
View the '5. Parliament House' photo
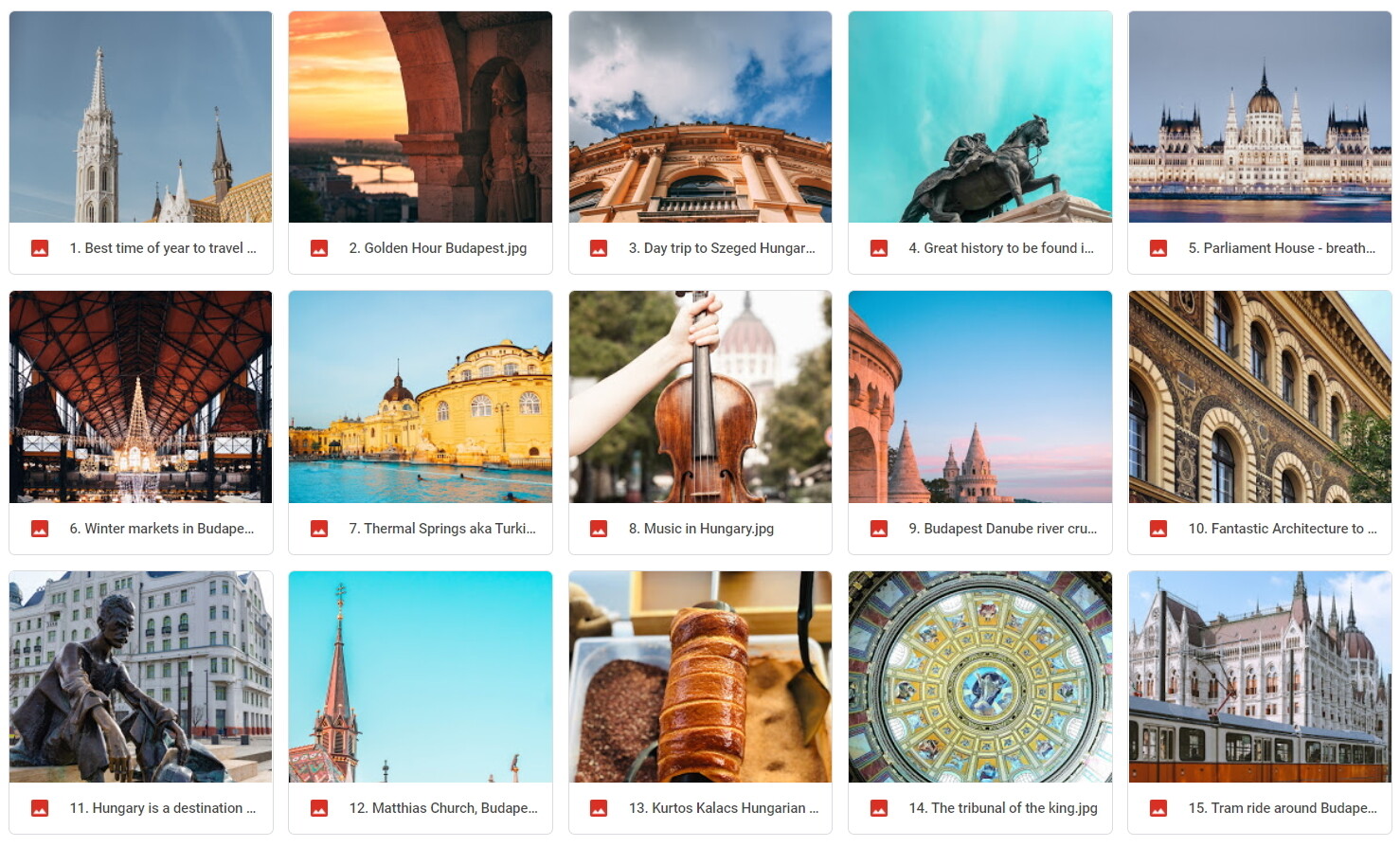(x=1259, y=117)
